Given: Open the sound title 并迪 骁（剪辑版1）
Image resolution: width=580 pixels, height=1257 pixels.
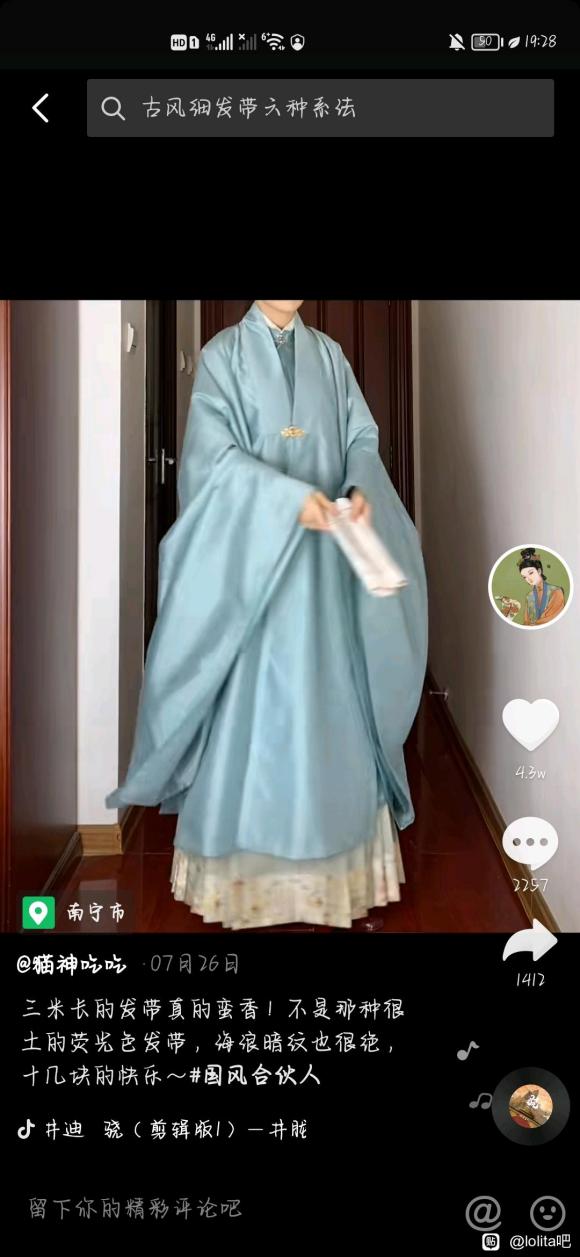Looking at the screenshot, I should coord(163,1130).
